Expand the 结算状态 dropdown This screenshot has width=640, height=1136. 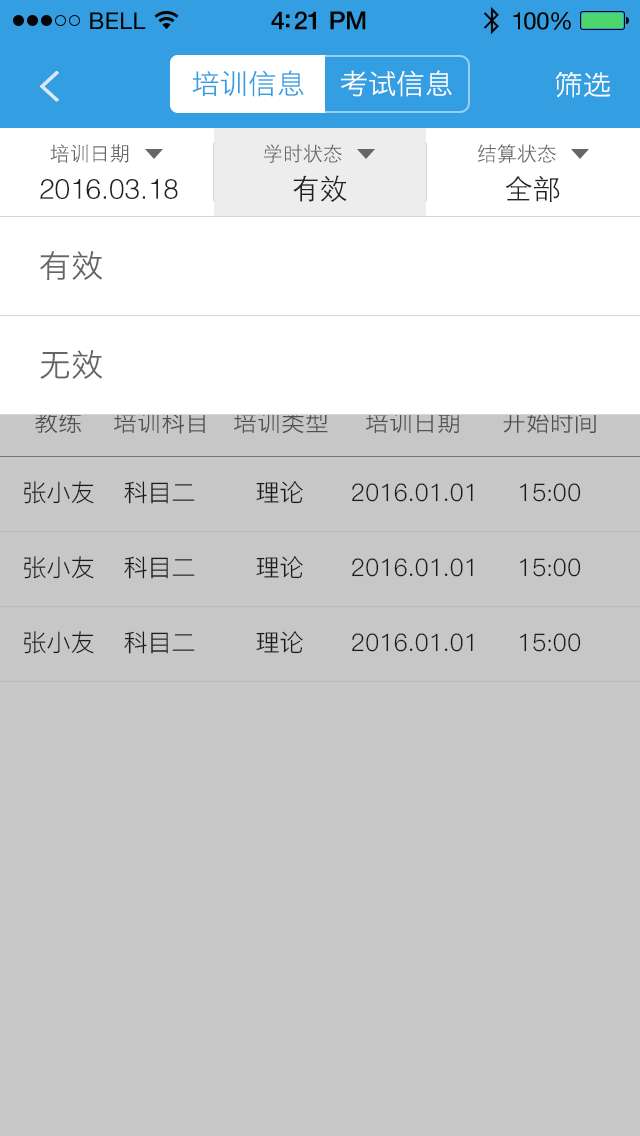533,172
